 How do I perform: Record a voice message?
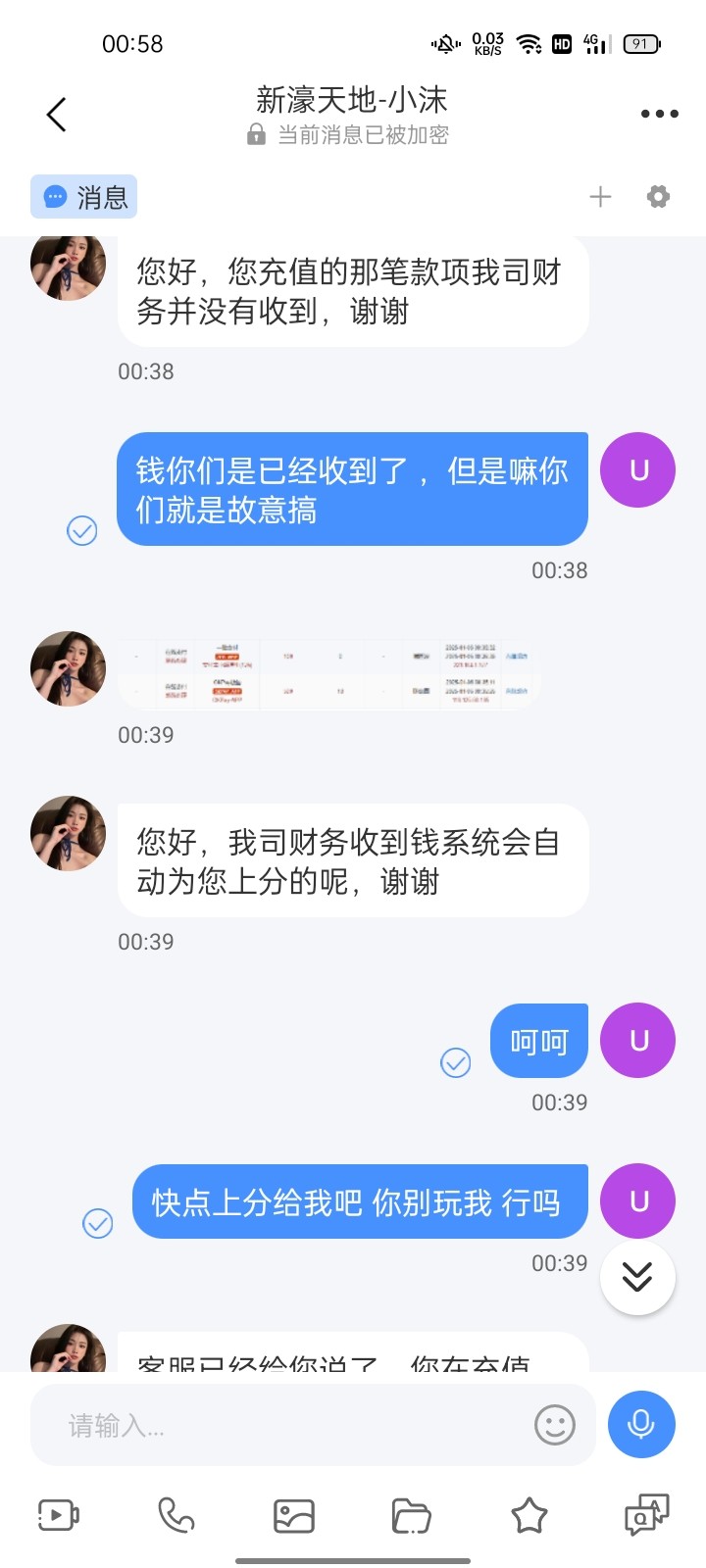[x=641, y=1425]
